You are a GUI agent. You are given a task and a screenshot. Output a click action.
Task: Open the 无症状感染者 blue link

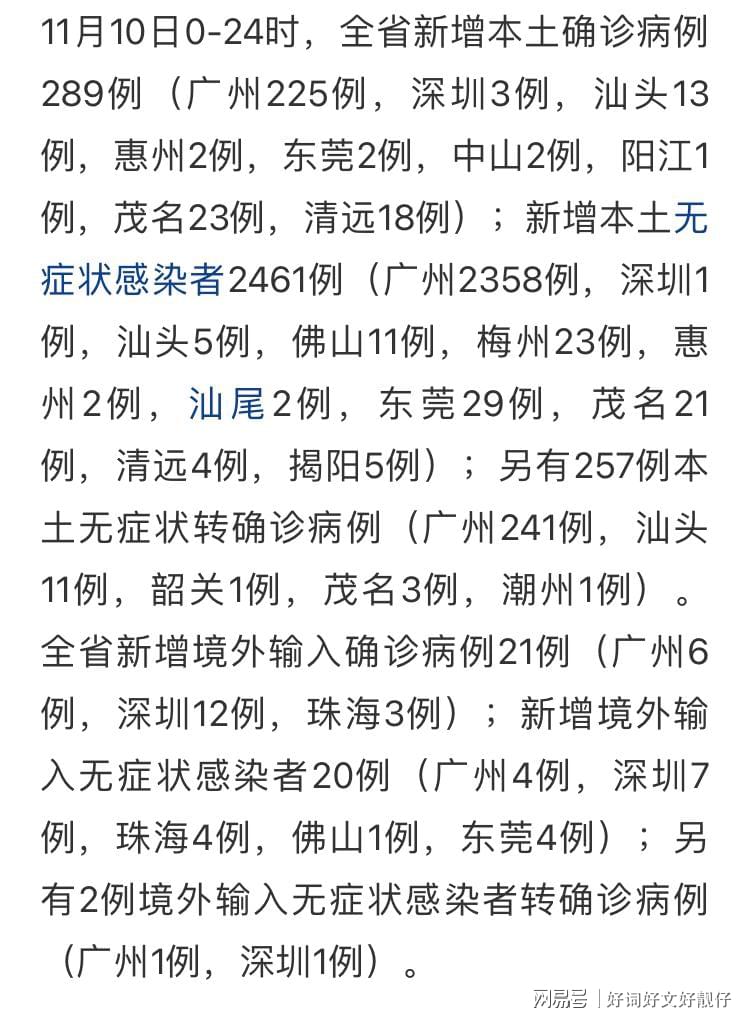tap(132, 281)
